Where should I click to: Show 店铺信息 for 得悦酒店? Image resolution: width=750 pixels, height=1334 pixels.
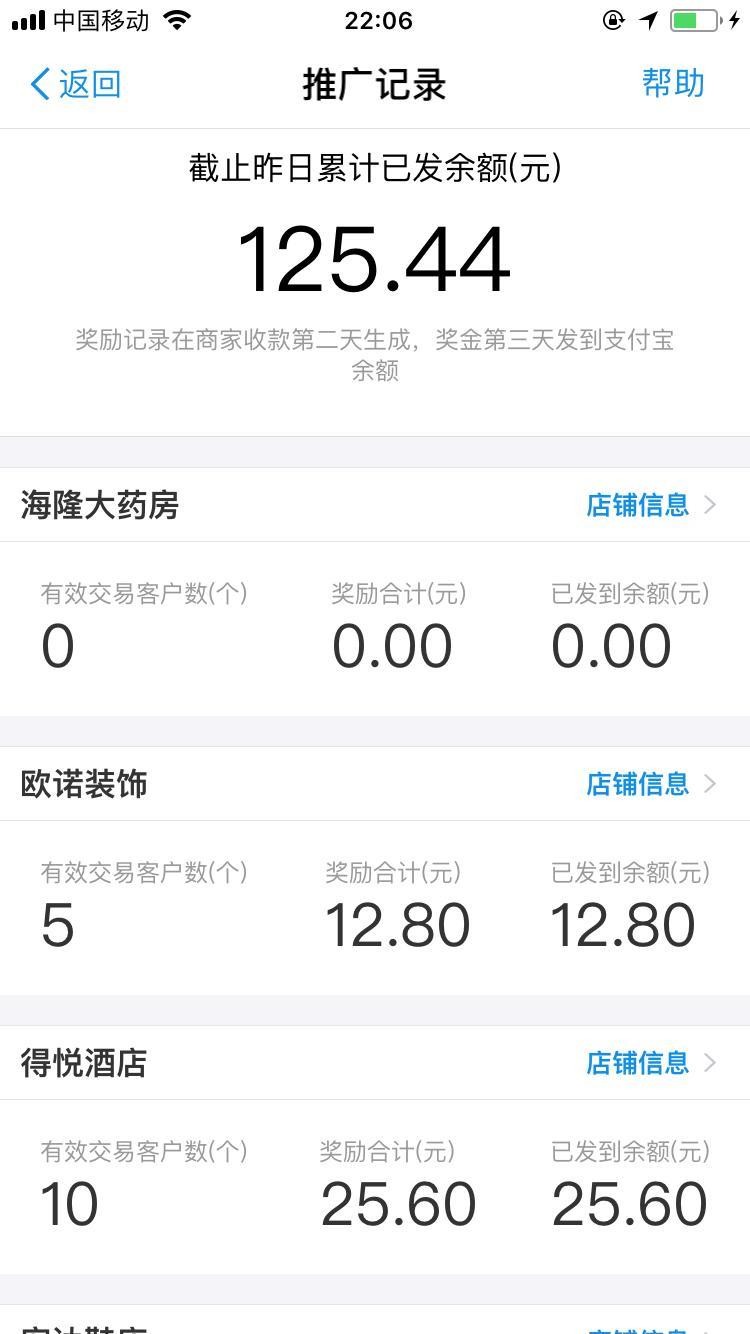pyautogui.click(x=650, y=1063)
